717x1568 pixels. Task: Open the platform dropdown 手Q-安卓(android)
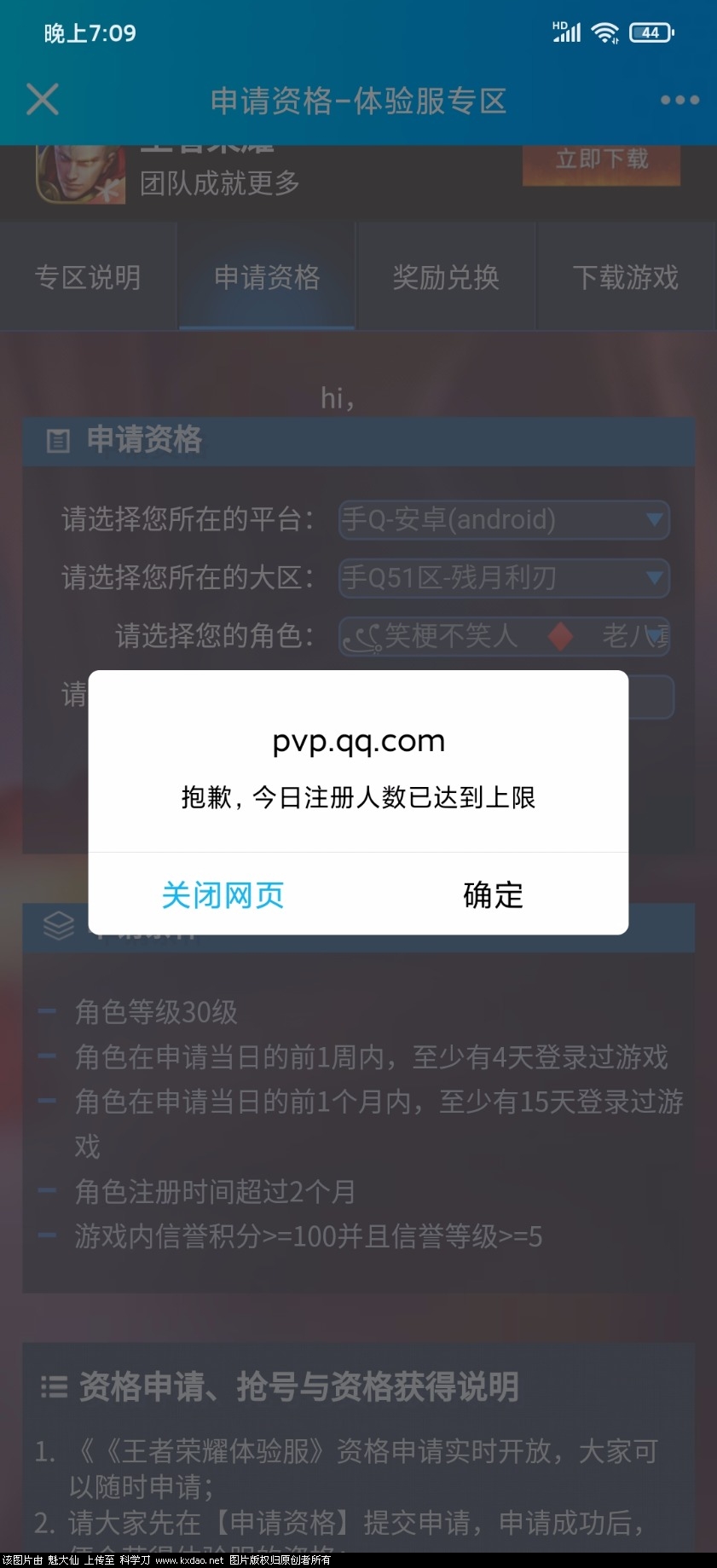tap(504, 519)
